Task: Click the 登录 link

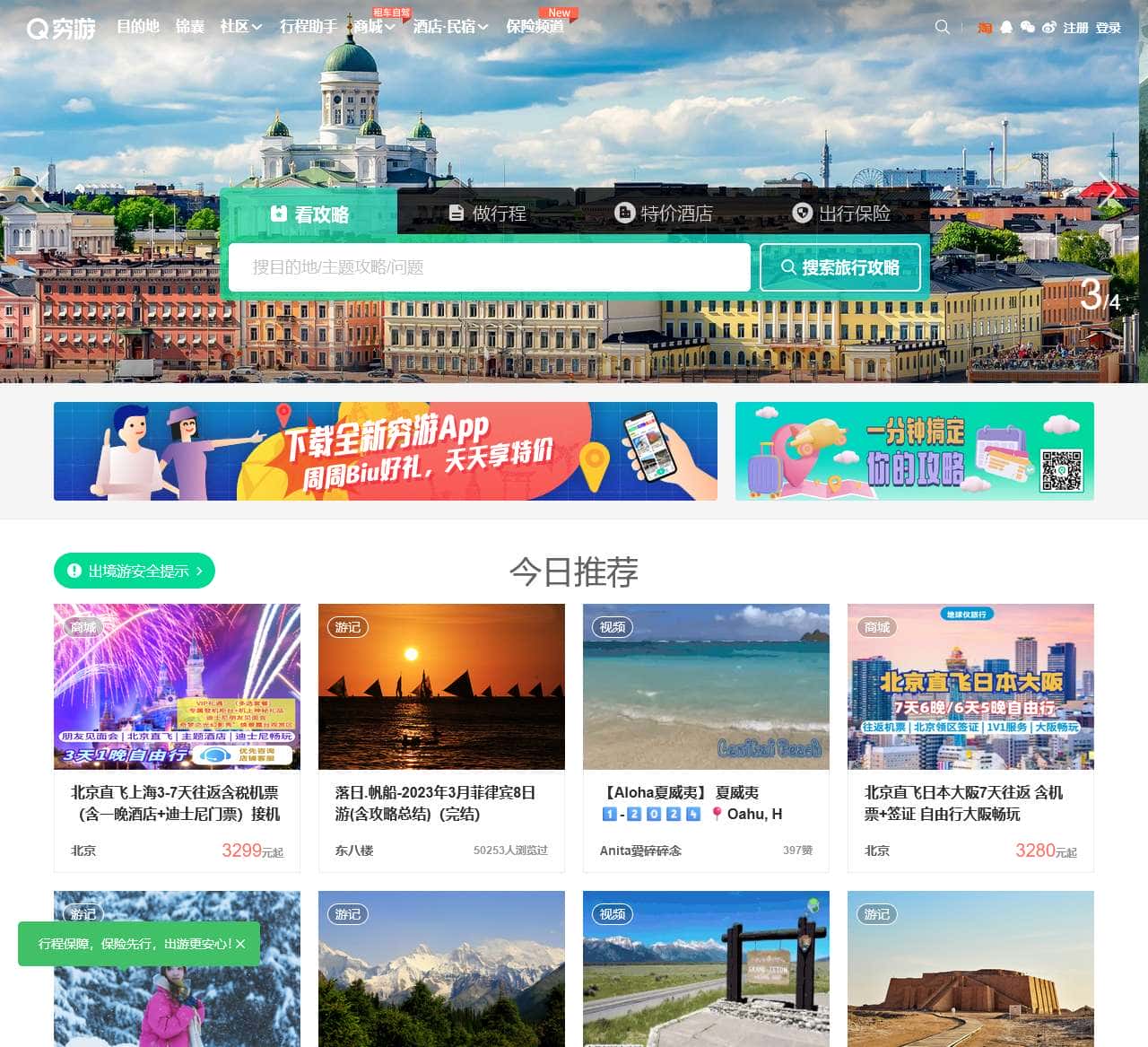Action: point(1109,28)
